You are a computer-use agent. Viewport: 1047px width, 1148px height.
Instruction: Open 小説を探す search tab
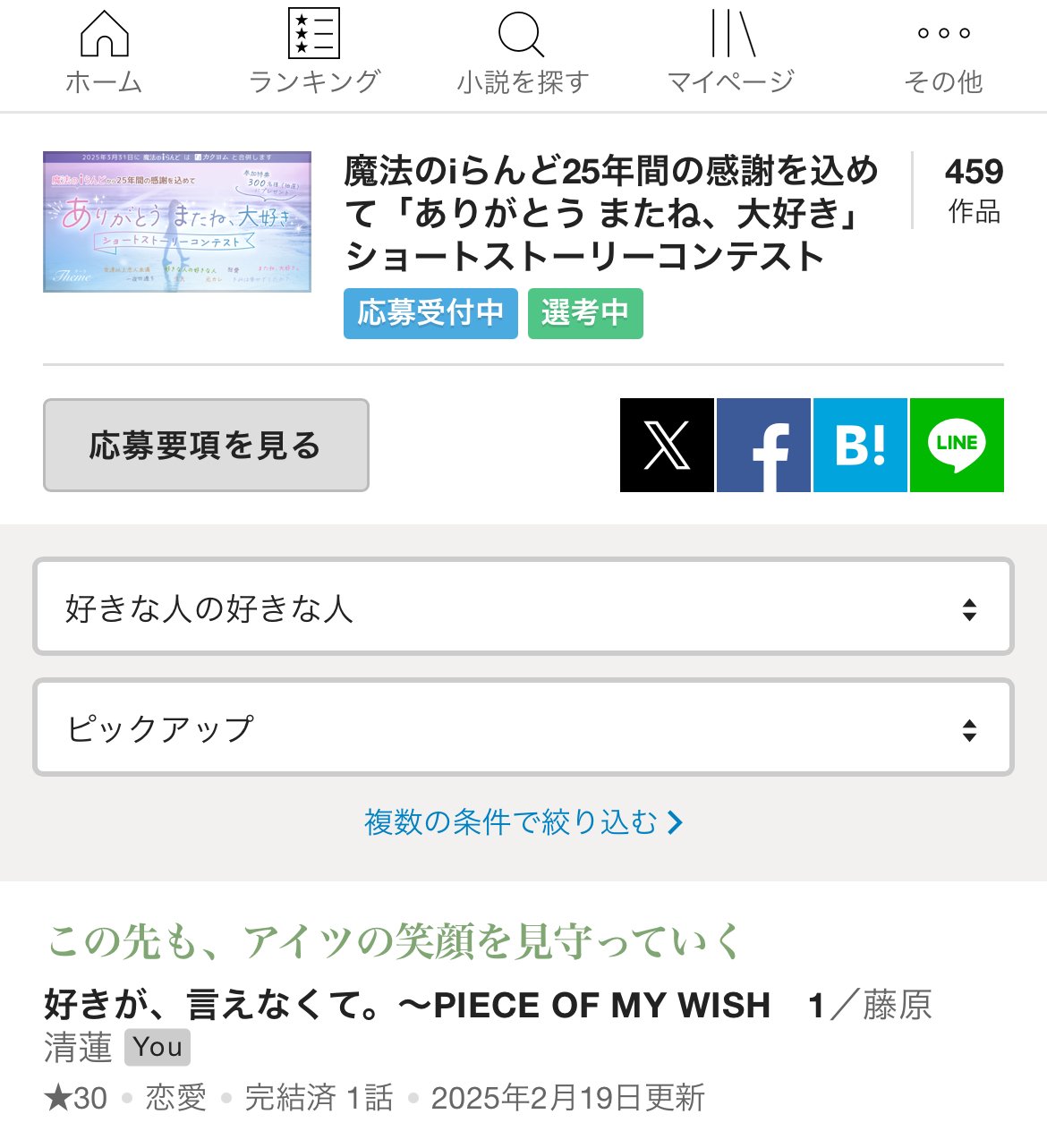click(522, 54)
